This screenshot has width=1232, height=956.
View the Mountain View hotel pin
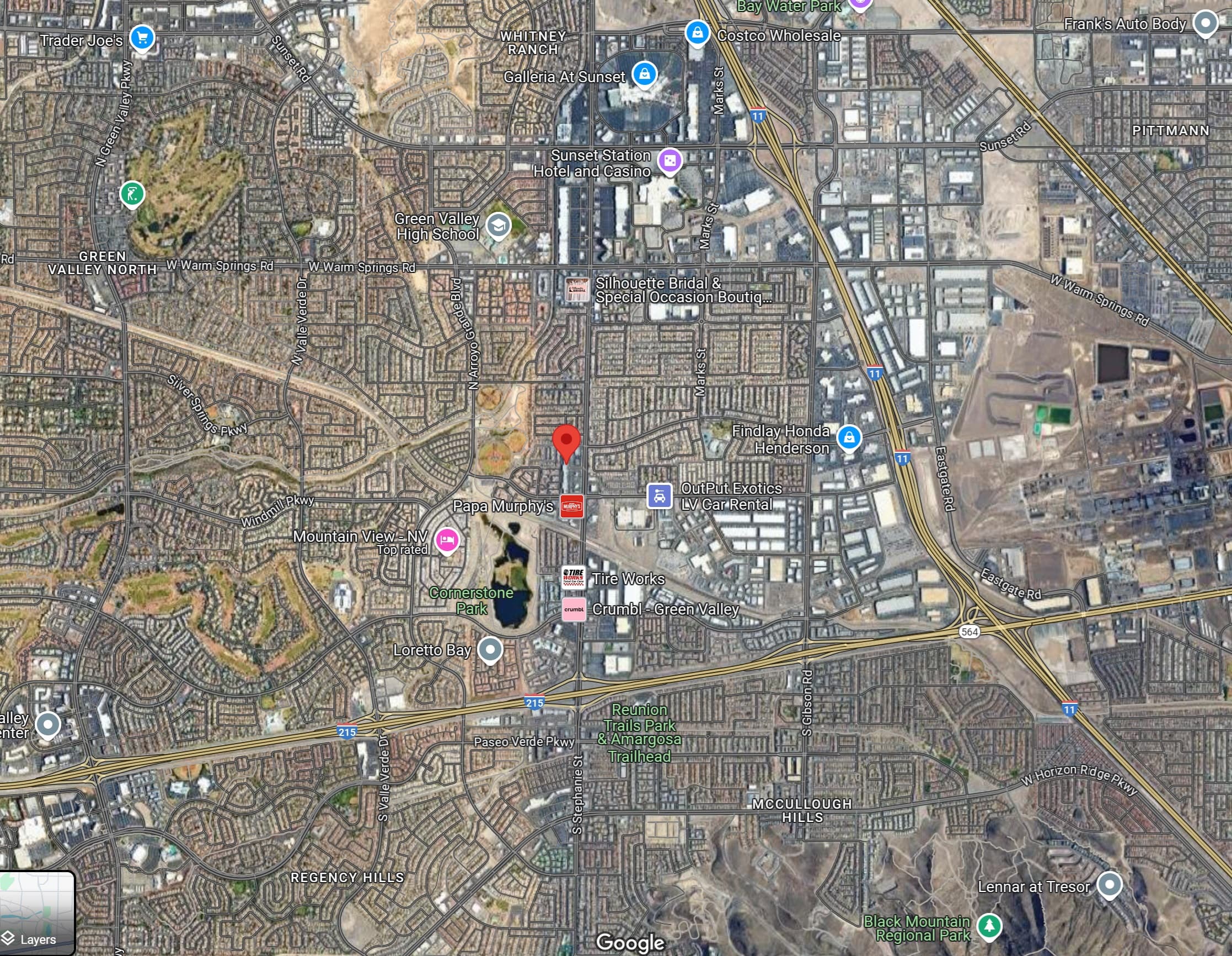point(447,540)
